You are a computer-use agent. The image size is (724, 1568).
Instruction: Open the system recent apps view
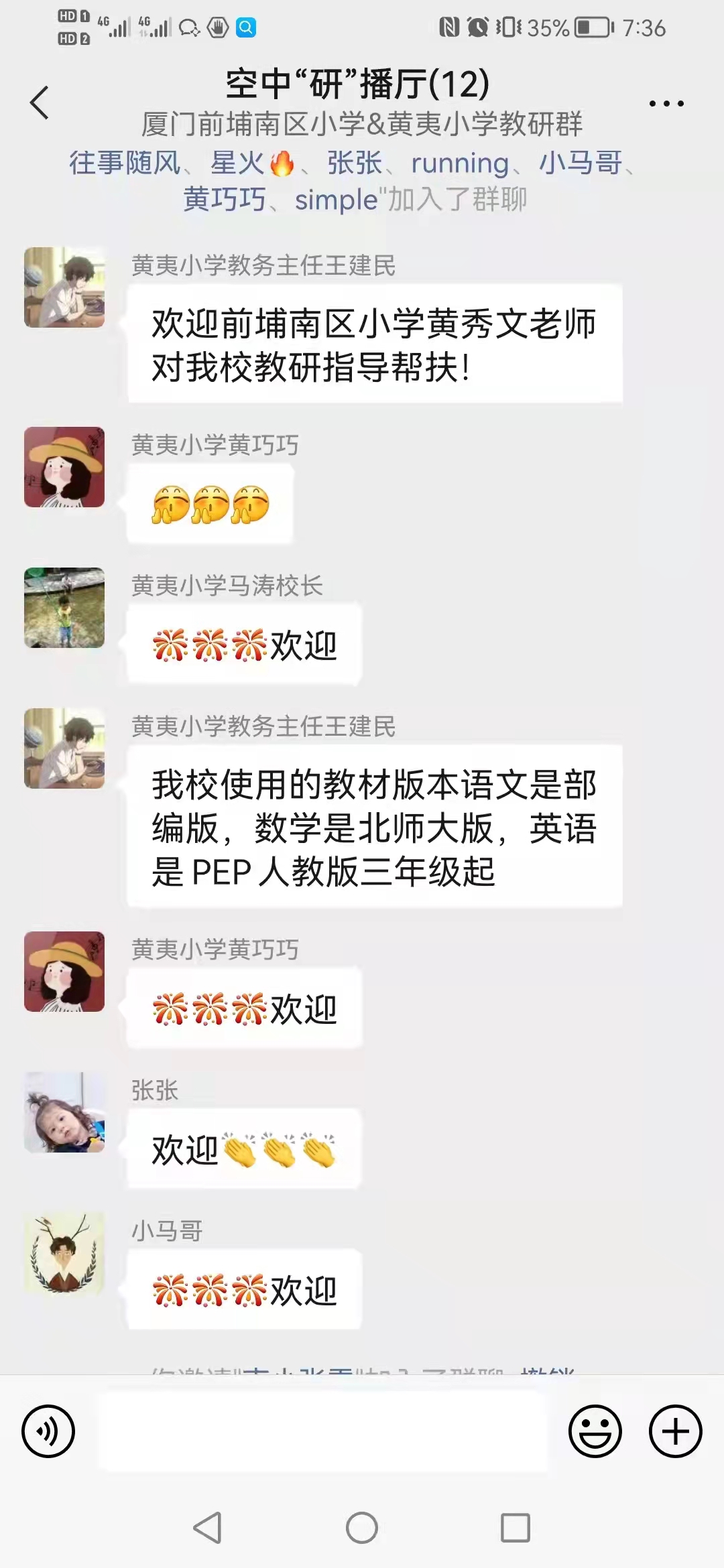coord(516,1528)
